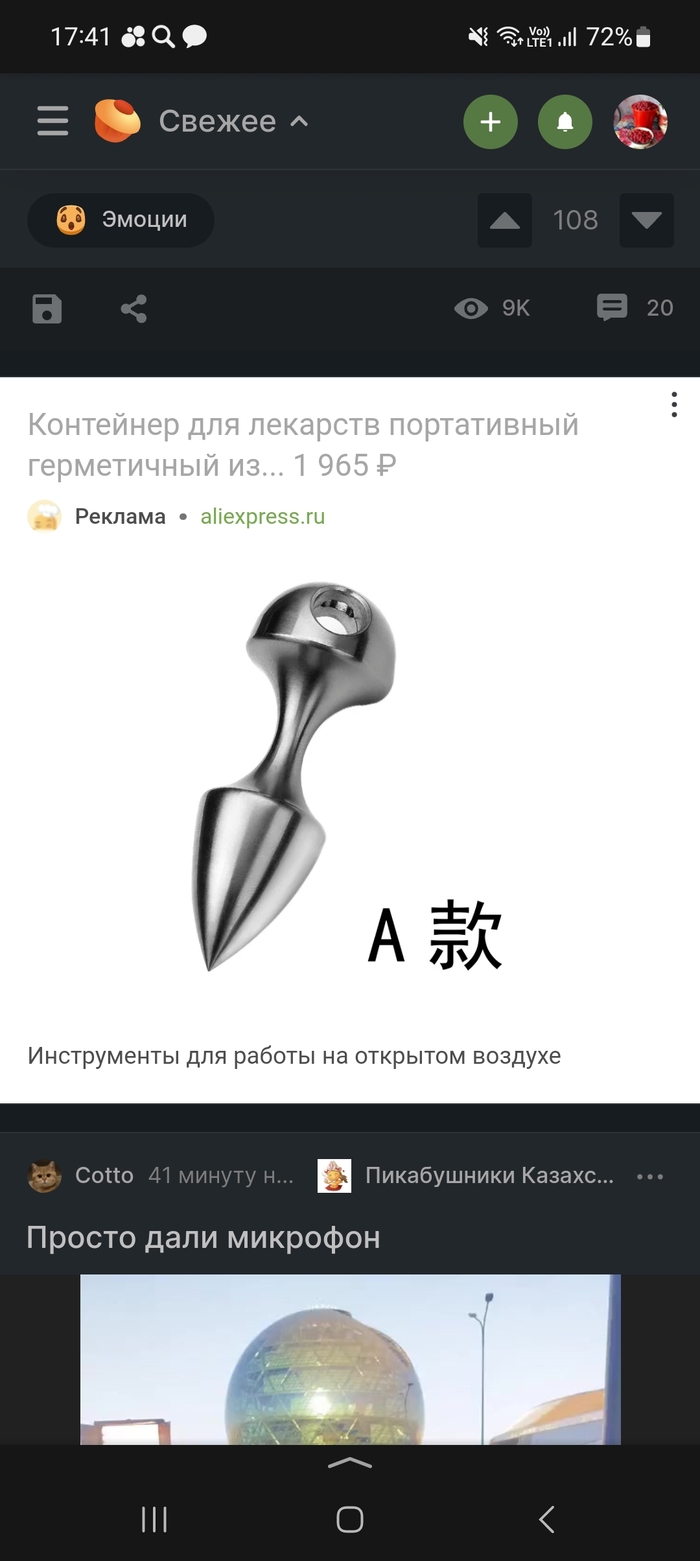Image resolution: width=700 pixels, height=1561 pixels.
Task: Create a new post with plus button
Action: [x=490, y=122]
